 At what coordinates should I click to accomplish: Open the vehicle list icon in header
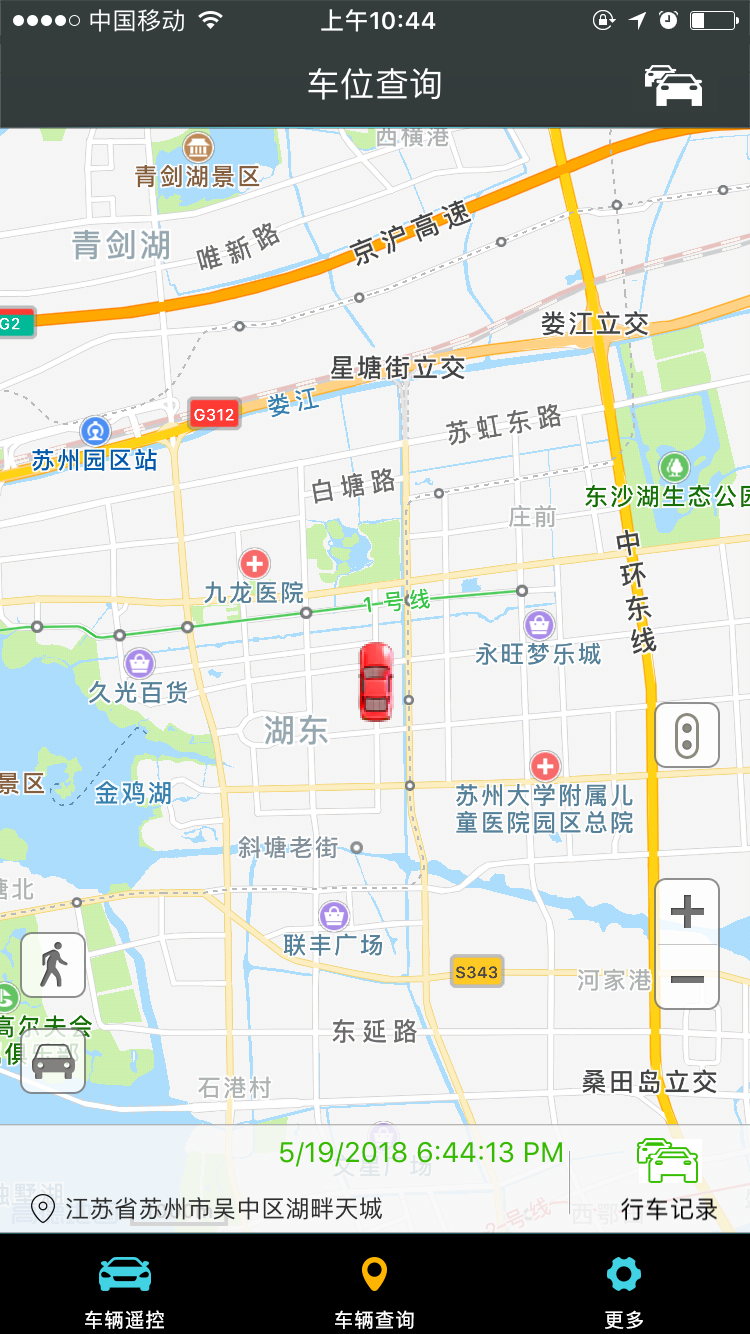pos(673,85)
